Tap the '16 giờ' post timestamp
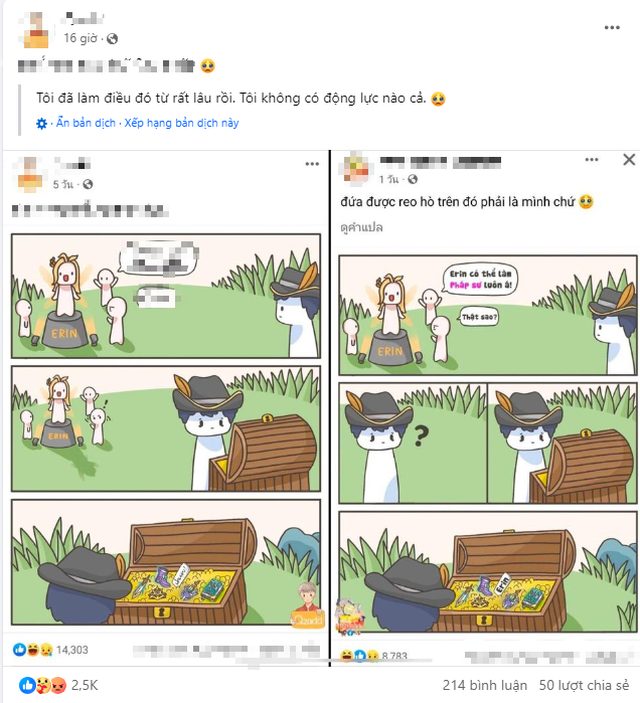Image resolution: width=640 pixels, height=703 pixels. coord(81,38)
